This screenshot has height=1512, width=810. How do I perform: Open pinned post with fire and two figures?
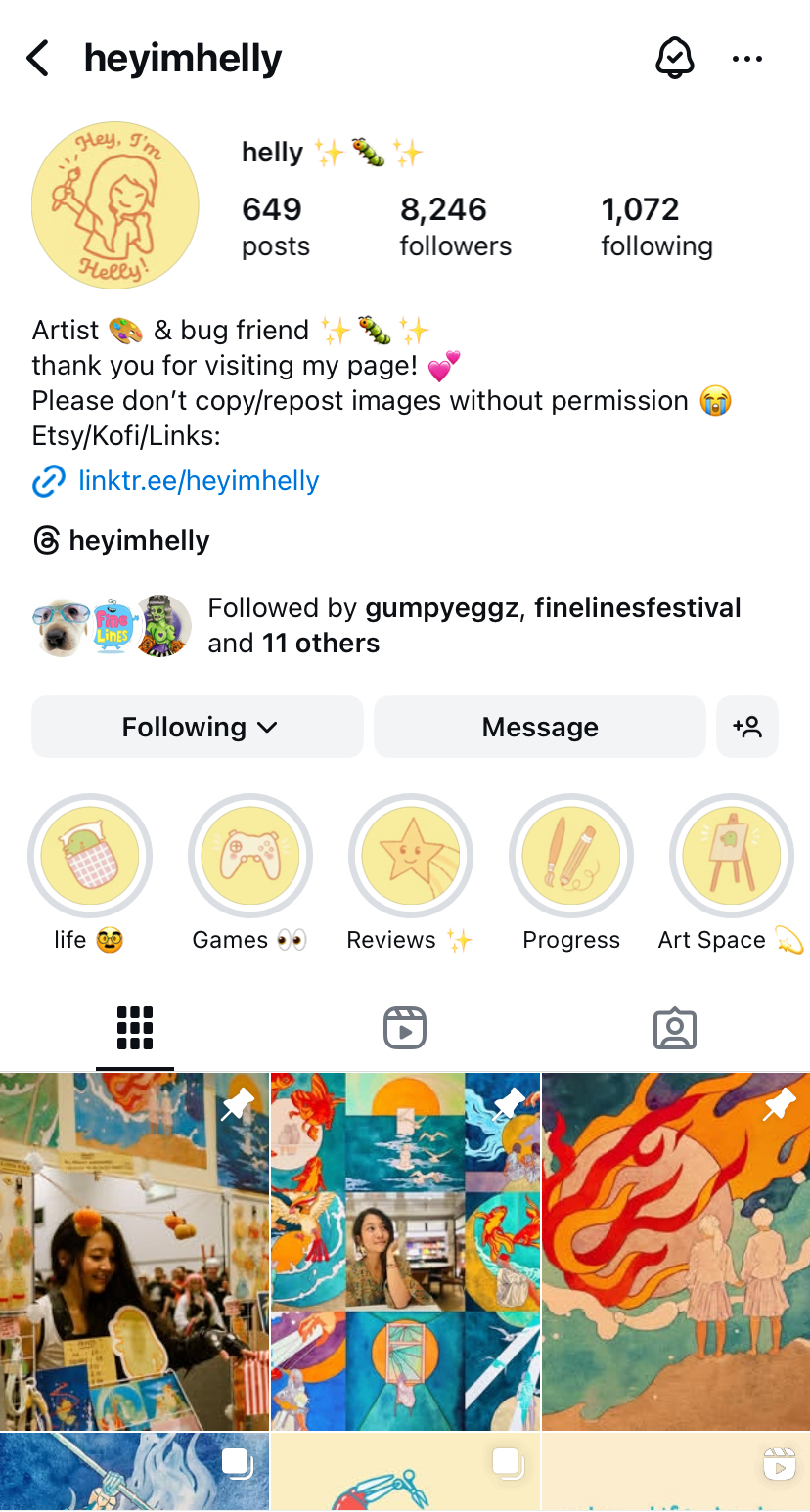coord(676,1252)
